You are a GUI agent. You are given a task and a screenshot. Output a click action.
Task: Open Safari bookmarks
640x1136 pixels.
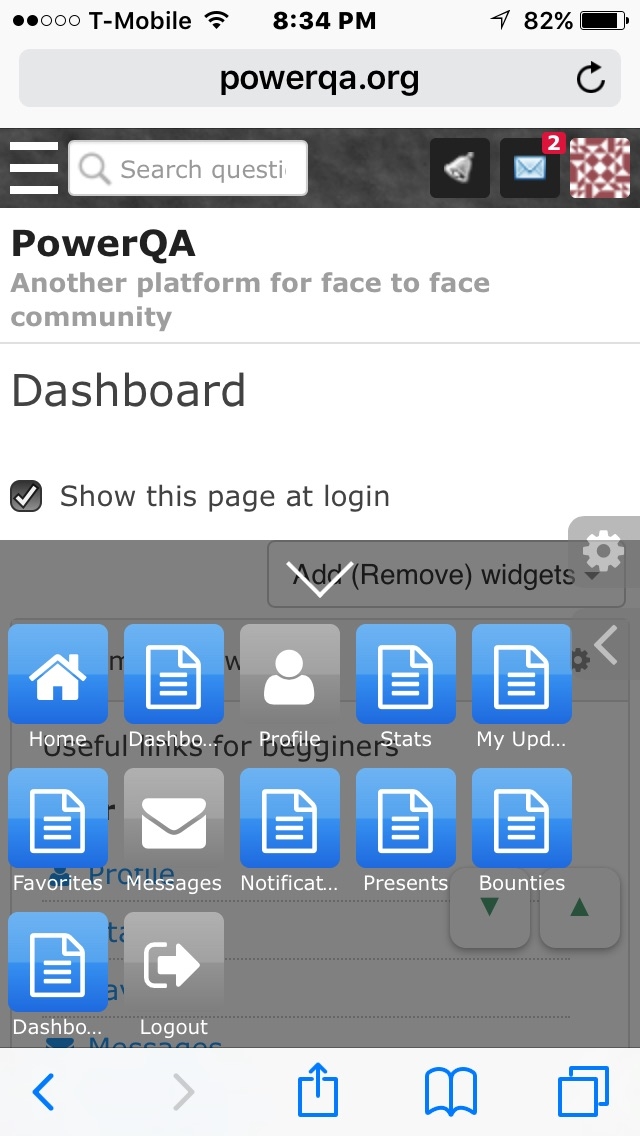pyautogui.click(x=451, y=1092)
